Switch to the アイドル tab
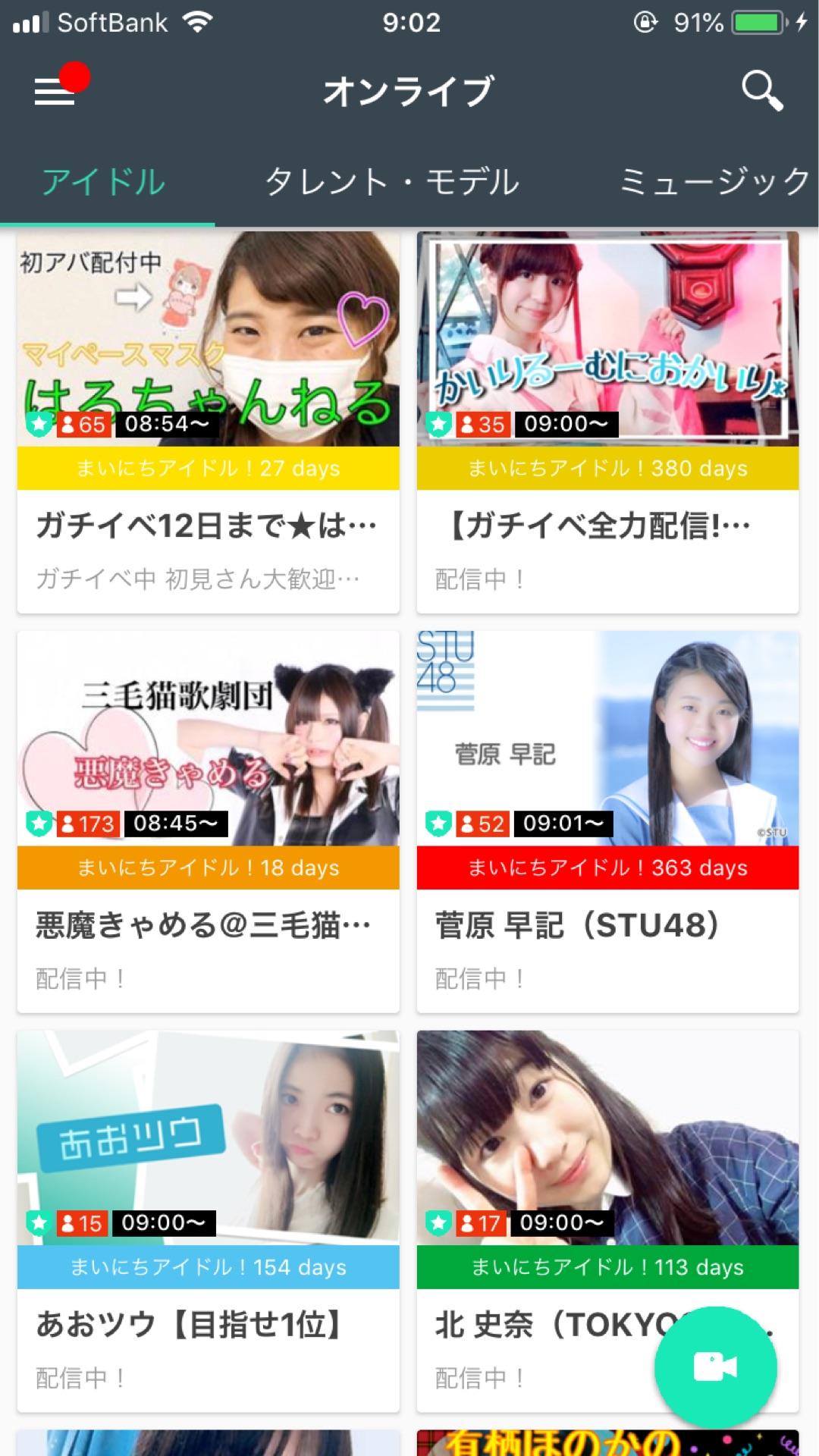This screenshot has width=819, height=1456. coord(104,183)
